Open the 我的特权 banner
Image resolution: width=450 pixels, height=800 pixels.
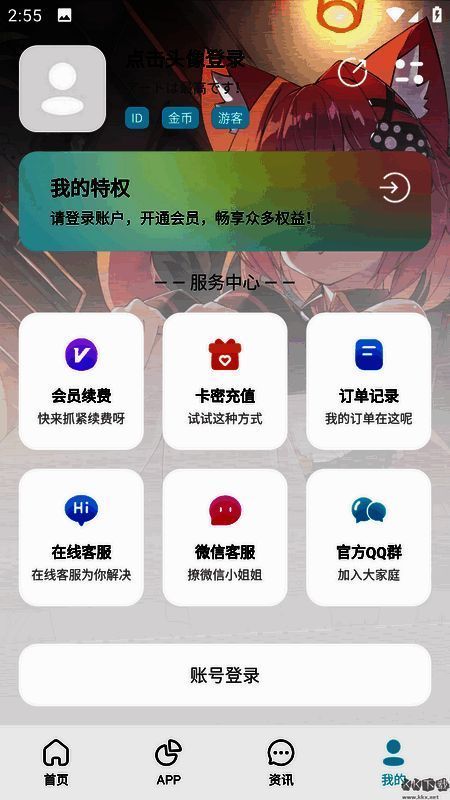(225, 201)
